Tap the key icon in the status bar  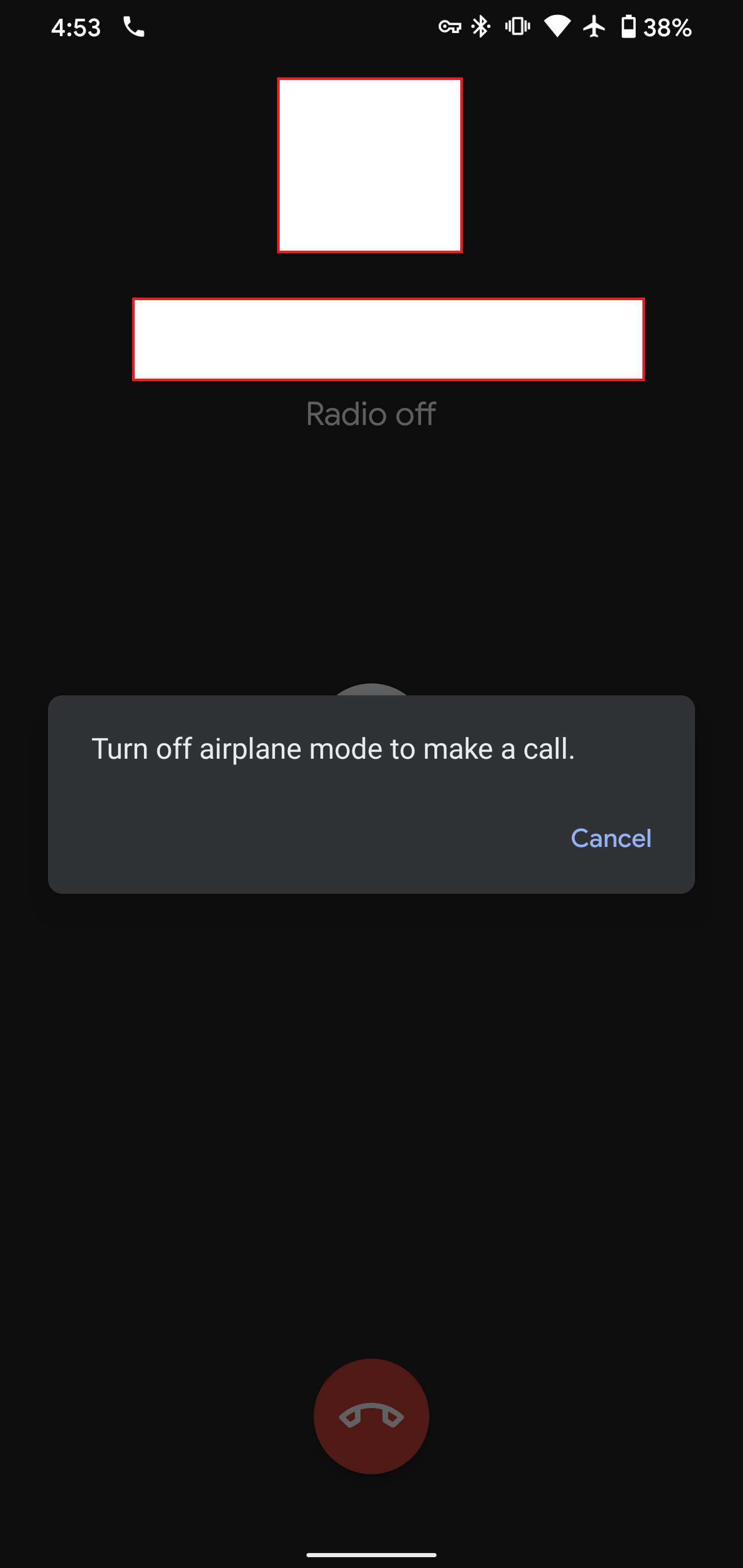pyautogui.click(x=450, y=27)
